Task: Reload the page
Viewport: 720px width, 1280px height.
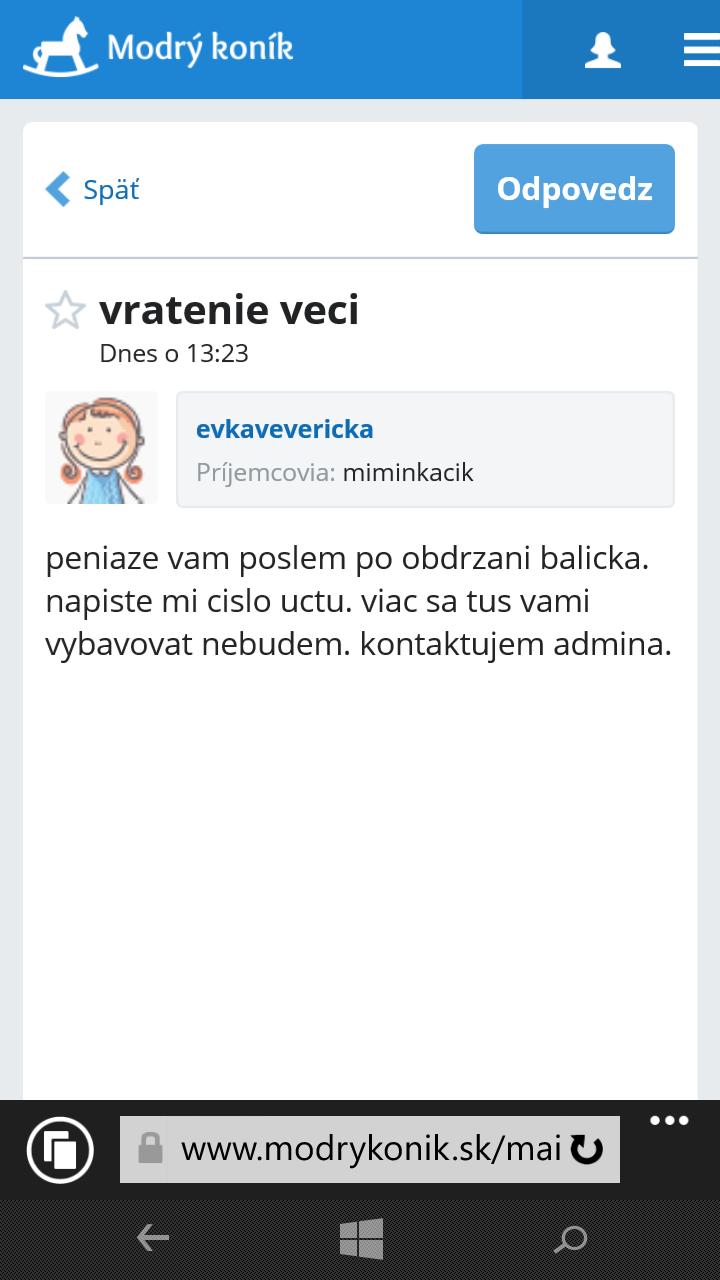Action: click(586, 1150)
